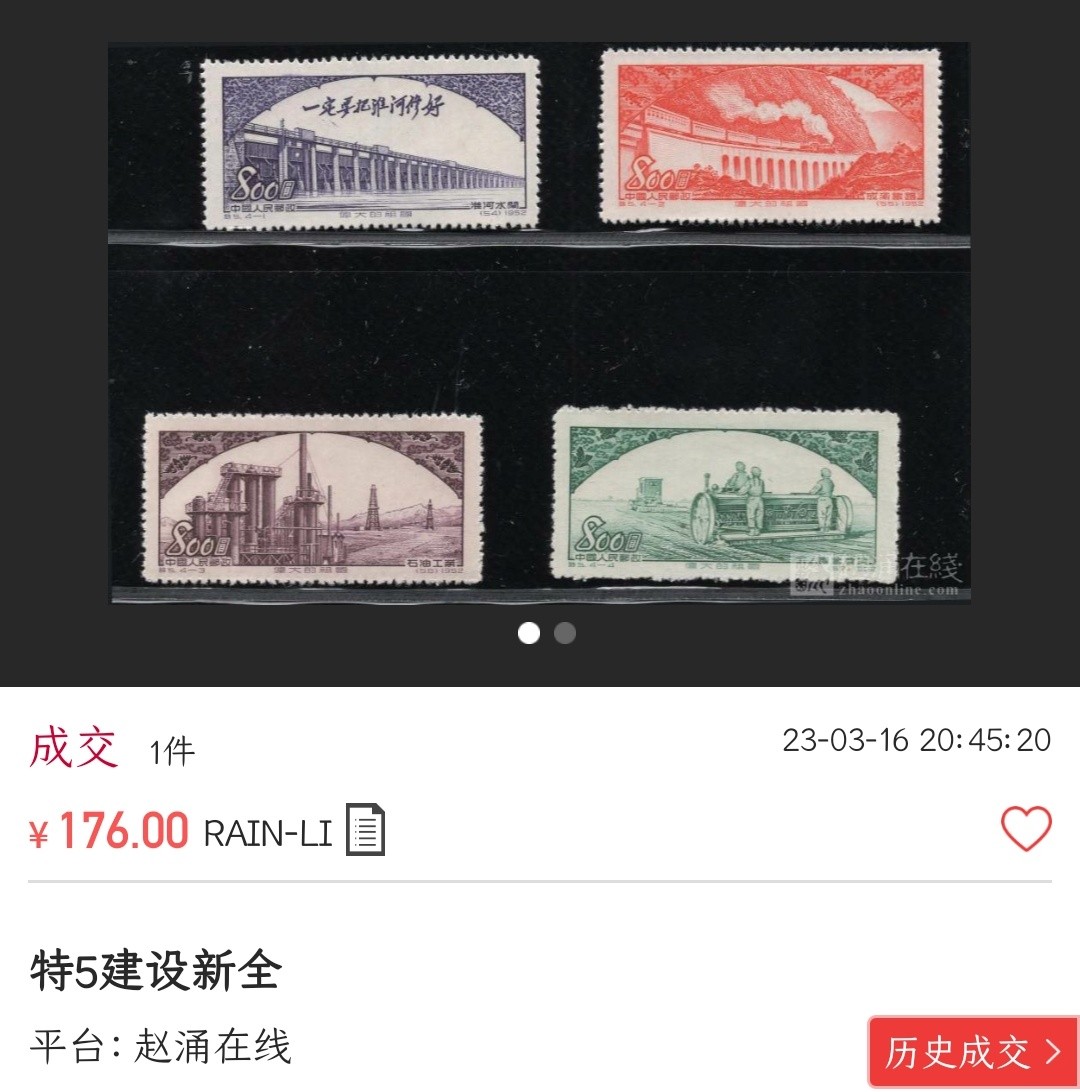Open 历史成交 transaction history
1080x1092 pixels.
tap(972, 1052)
